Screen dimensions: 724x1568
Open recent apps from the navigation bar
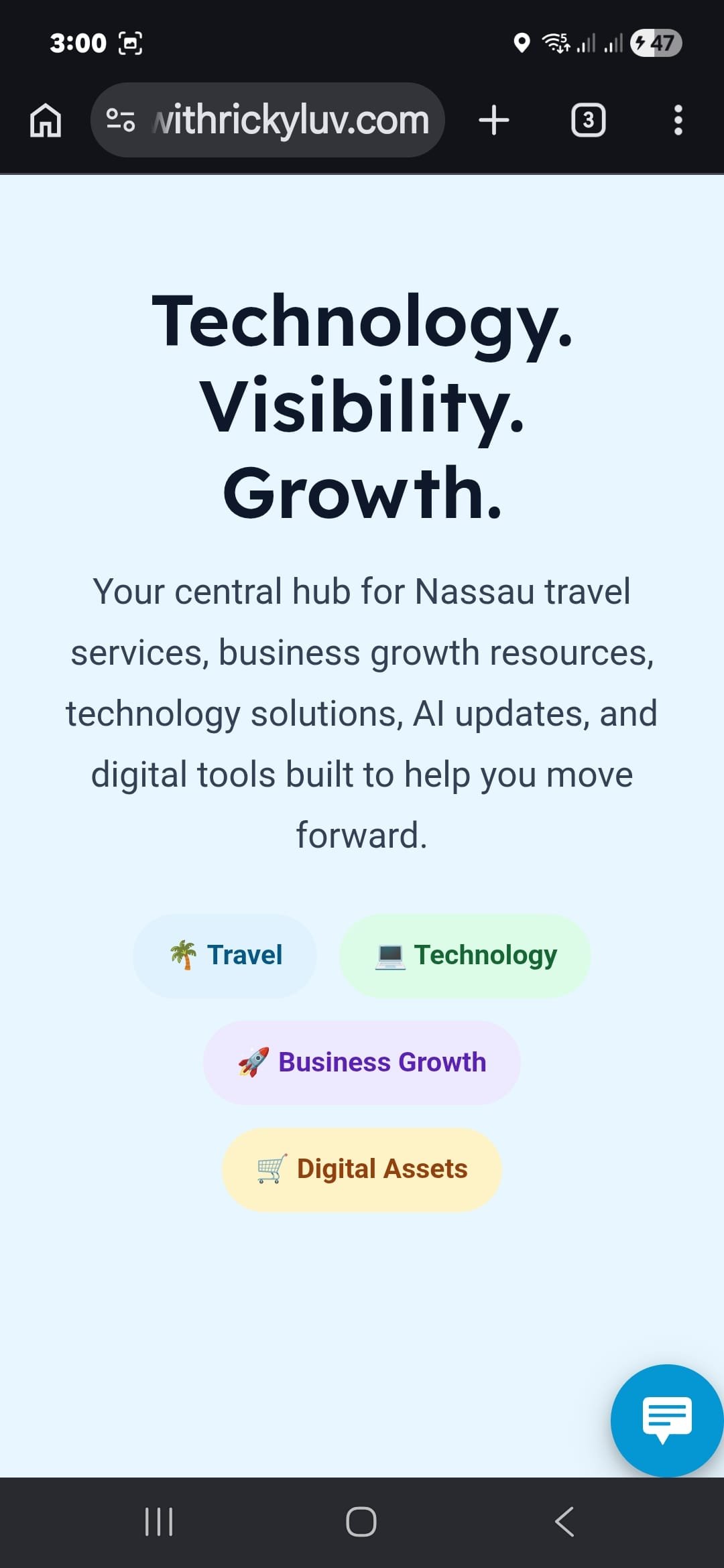159,1522
